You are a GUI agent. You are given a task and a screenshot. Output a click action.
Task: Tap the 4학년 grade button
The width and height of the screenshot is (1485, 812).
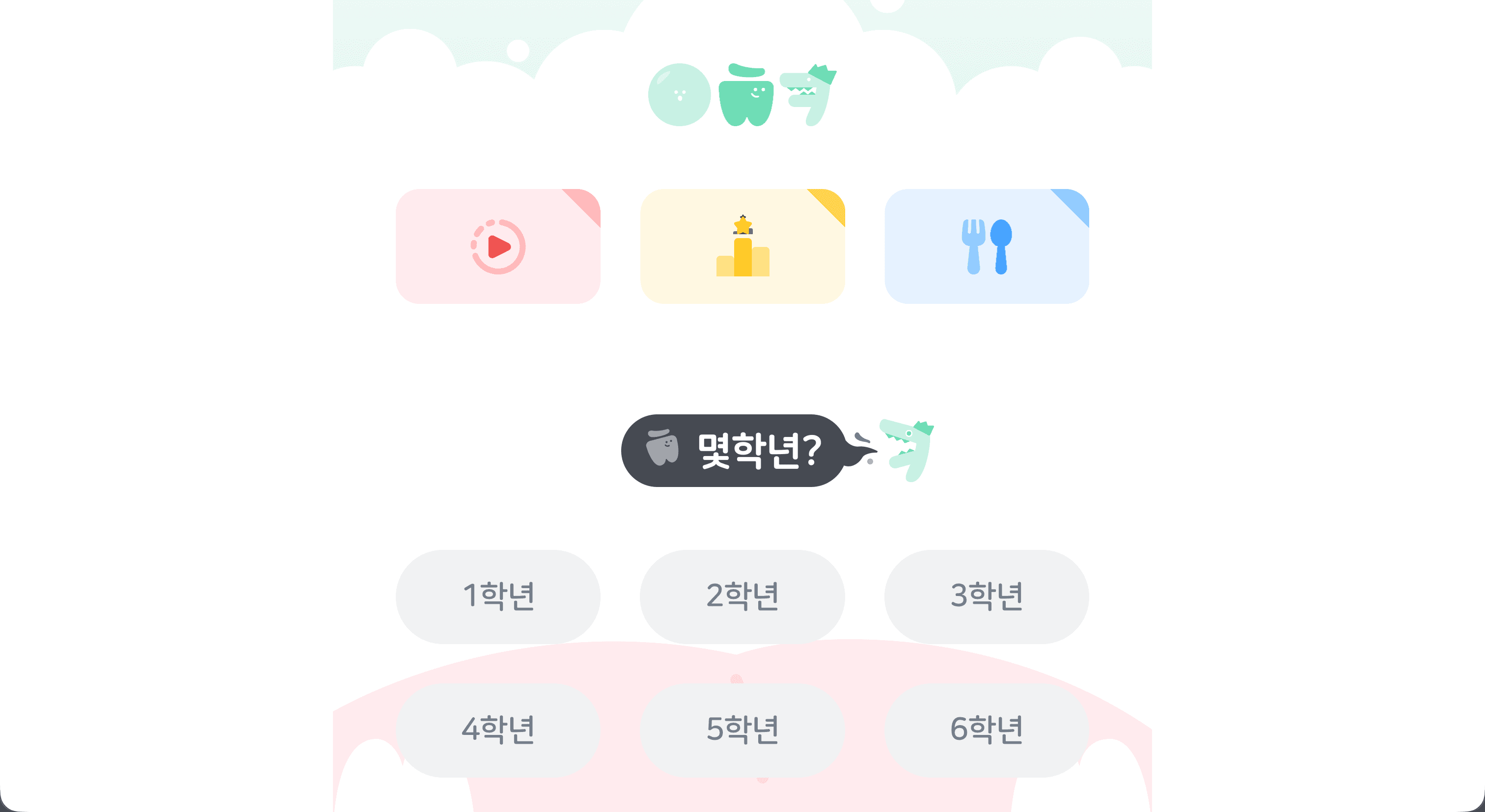coord(498,730)
